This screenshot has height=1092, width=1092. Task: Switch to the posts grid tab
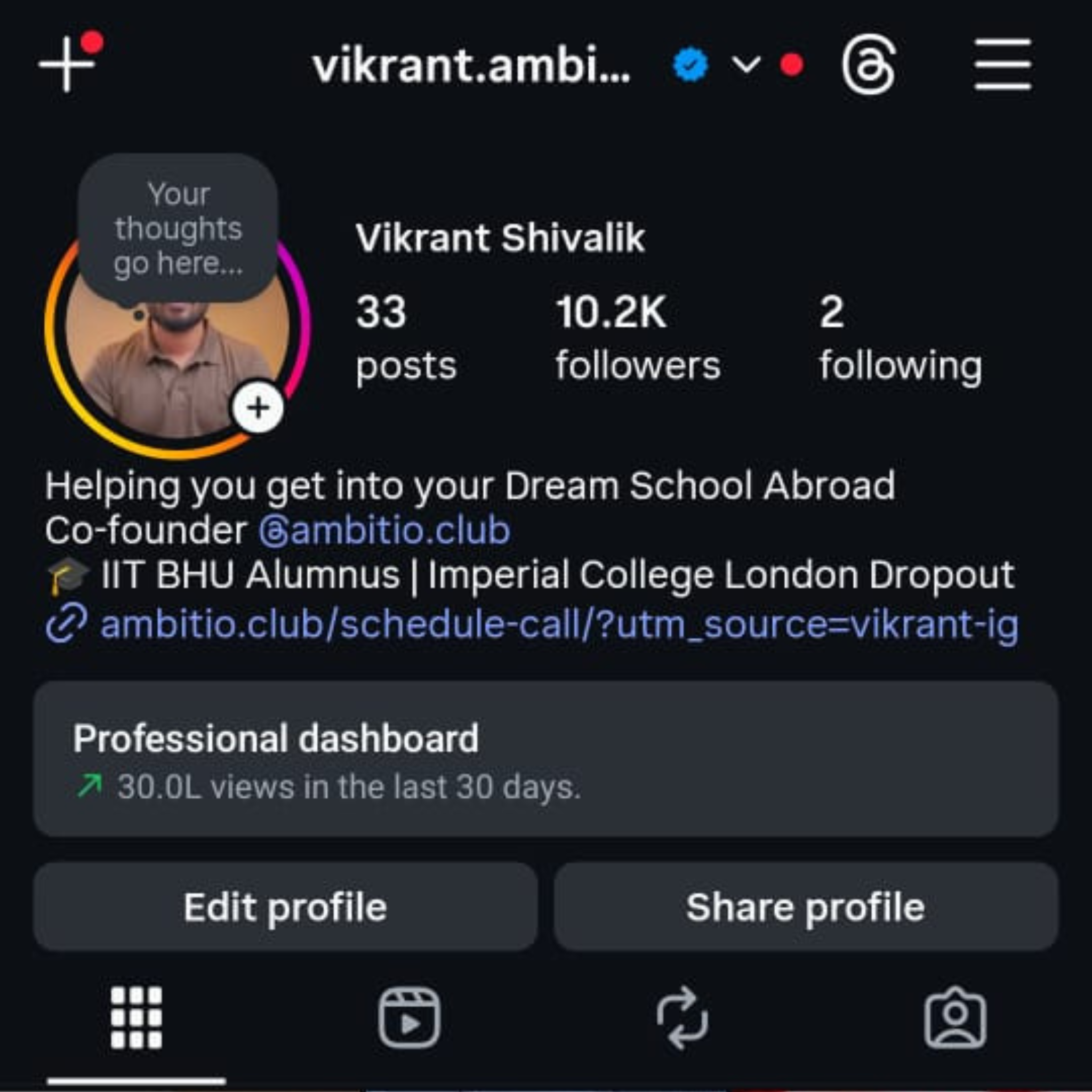pos(136,1018)
